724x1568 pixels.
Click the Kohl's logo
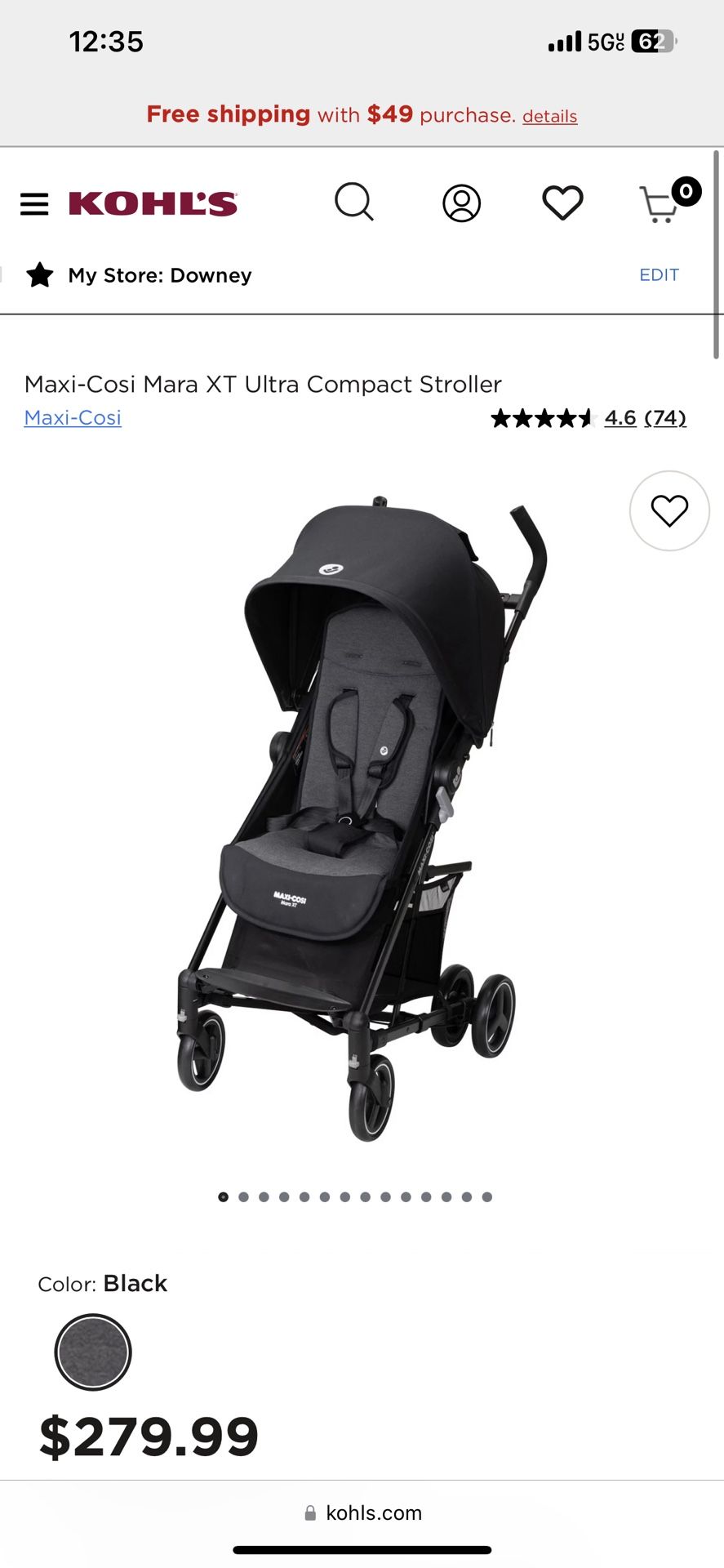[152, 203]
